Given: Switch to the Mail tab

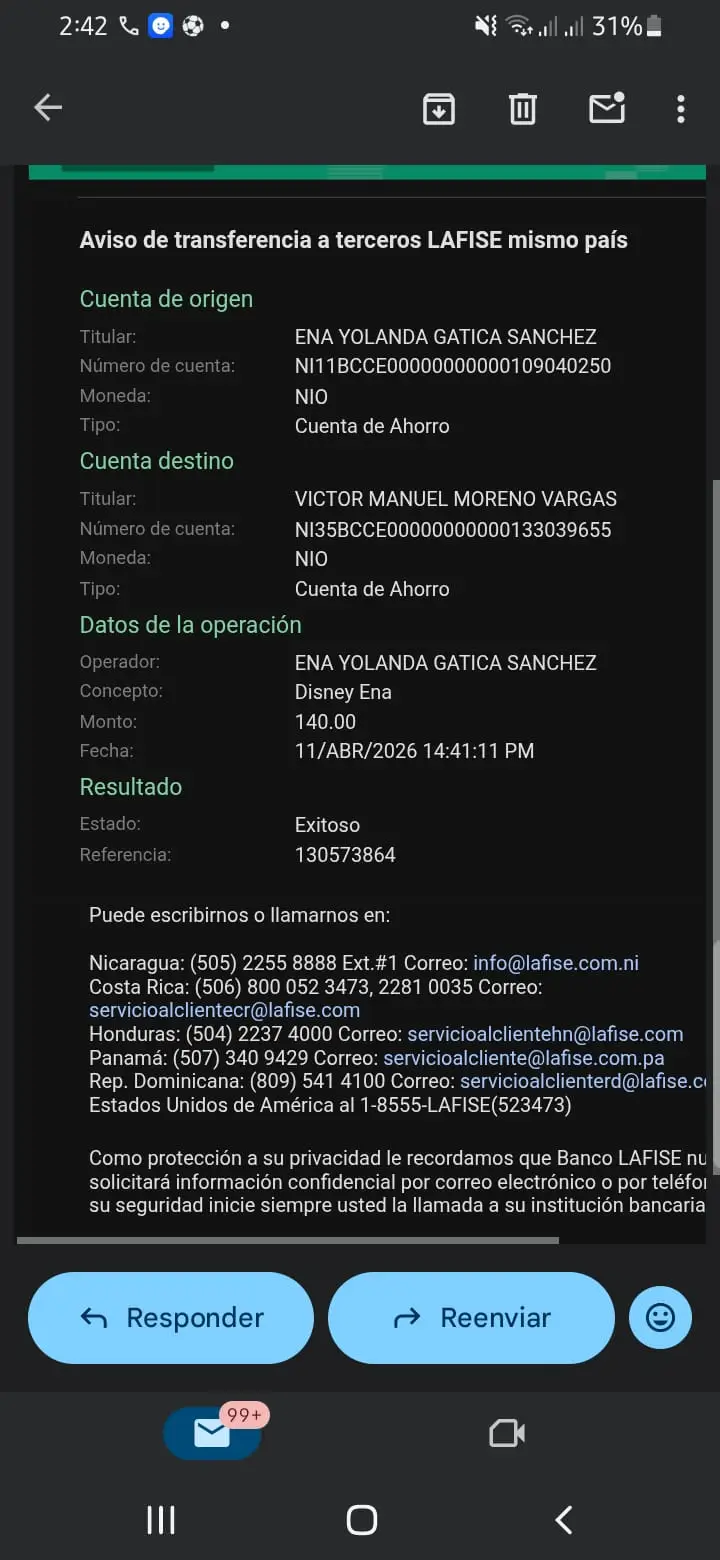Looking at the screenshot, I should pyautogui.click(x=213, y=1433).
